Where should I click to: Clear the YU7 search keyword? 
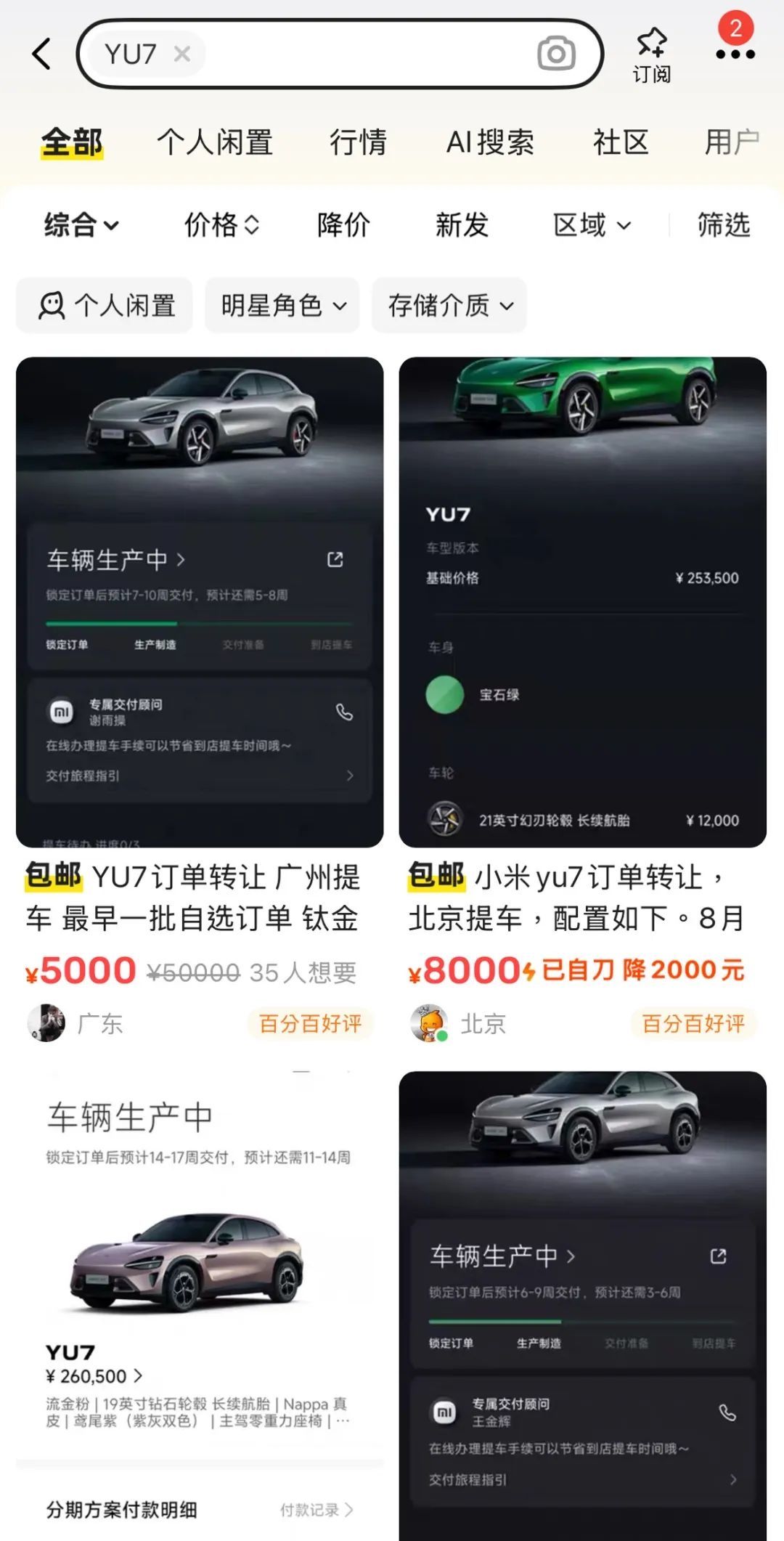(x=182, y=54)
